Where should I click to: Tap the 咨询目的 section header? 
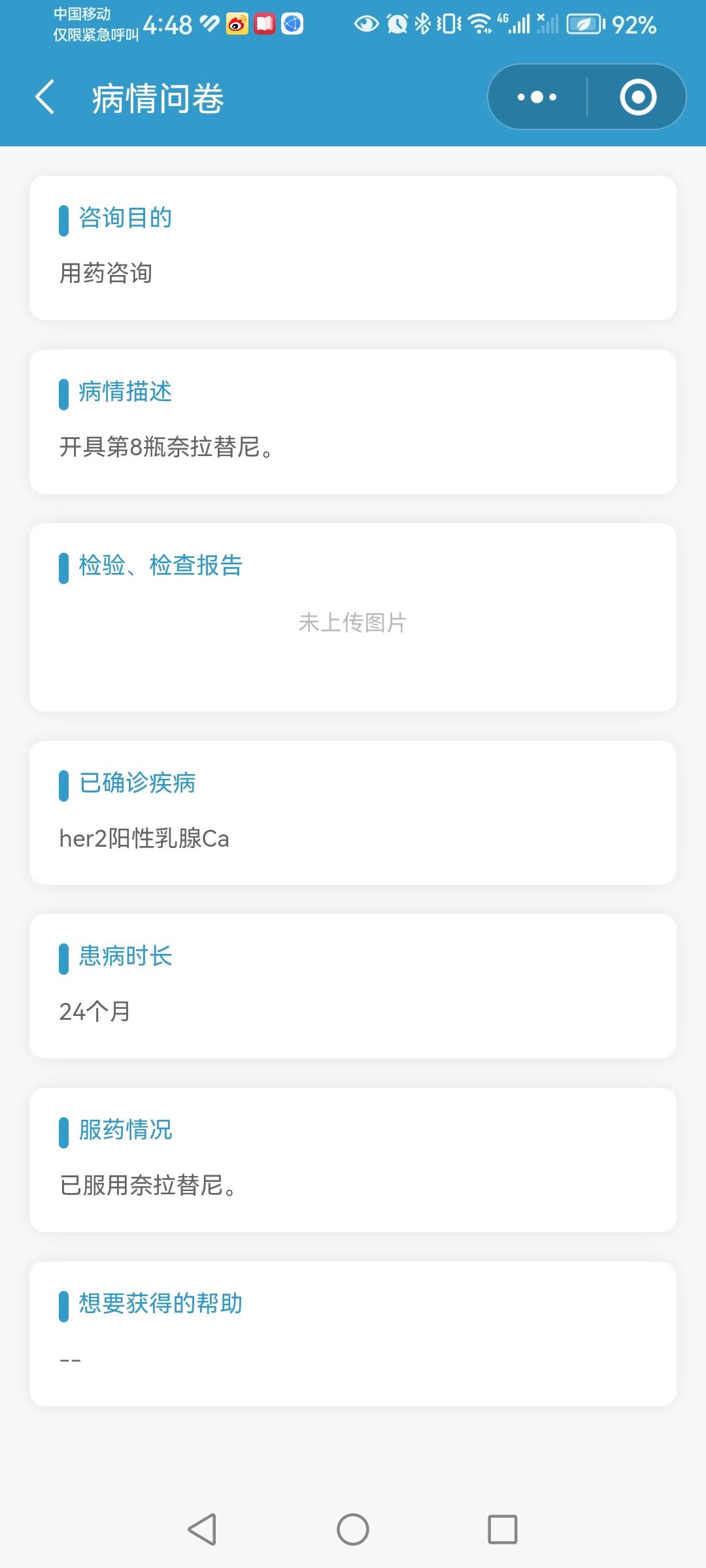coord(124,218)
